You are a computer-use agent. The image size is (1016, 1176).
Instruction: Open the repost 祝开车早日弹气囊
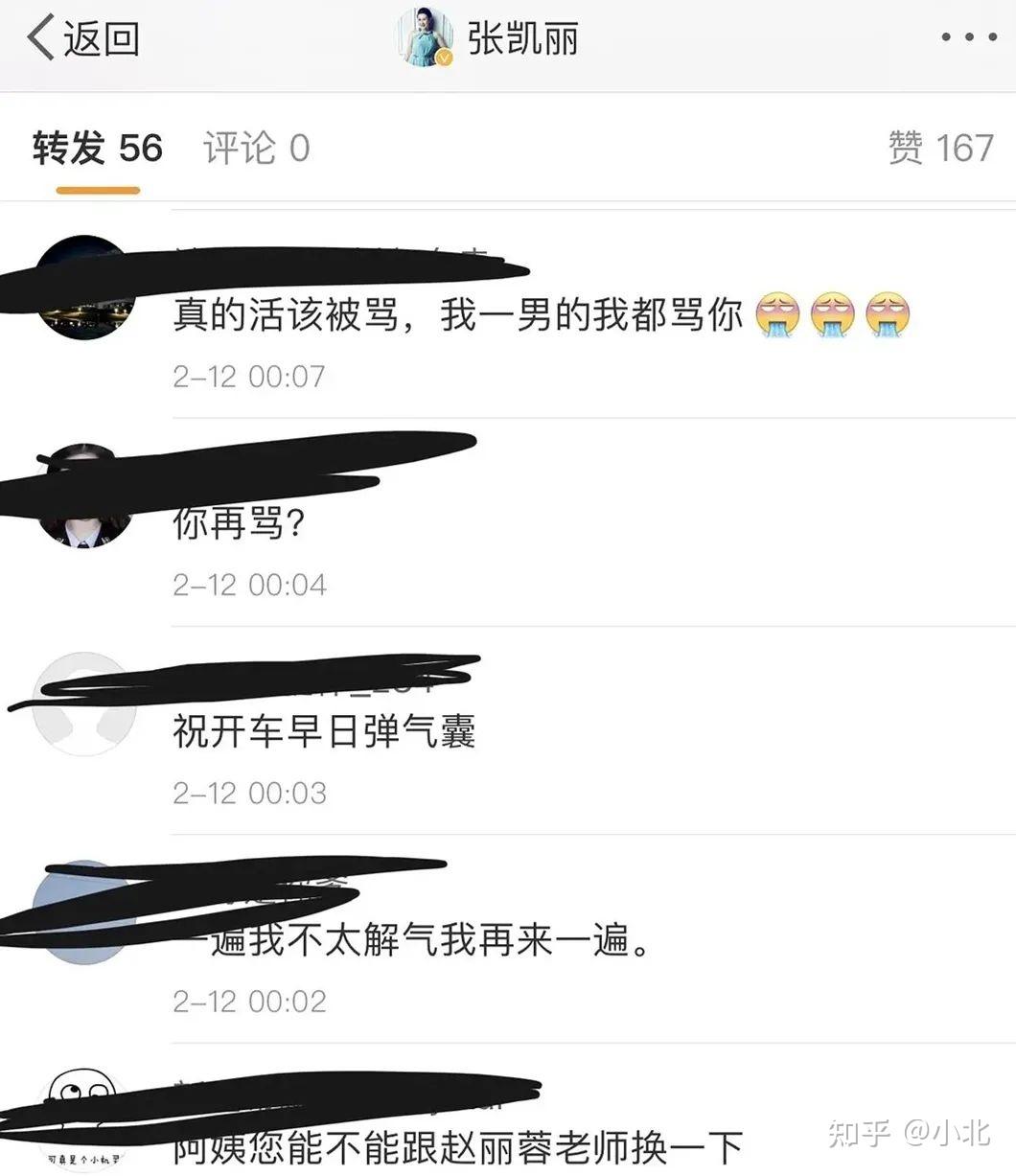pyautogui.click(x=324, y=732)
